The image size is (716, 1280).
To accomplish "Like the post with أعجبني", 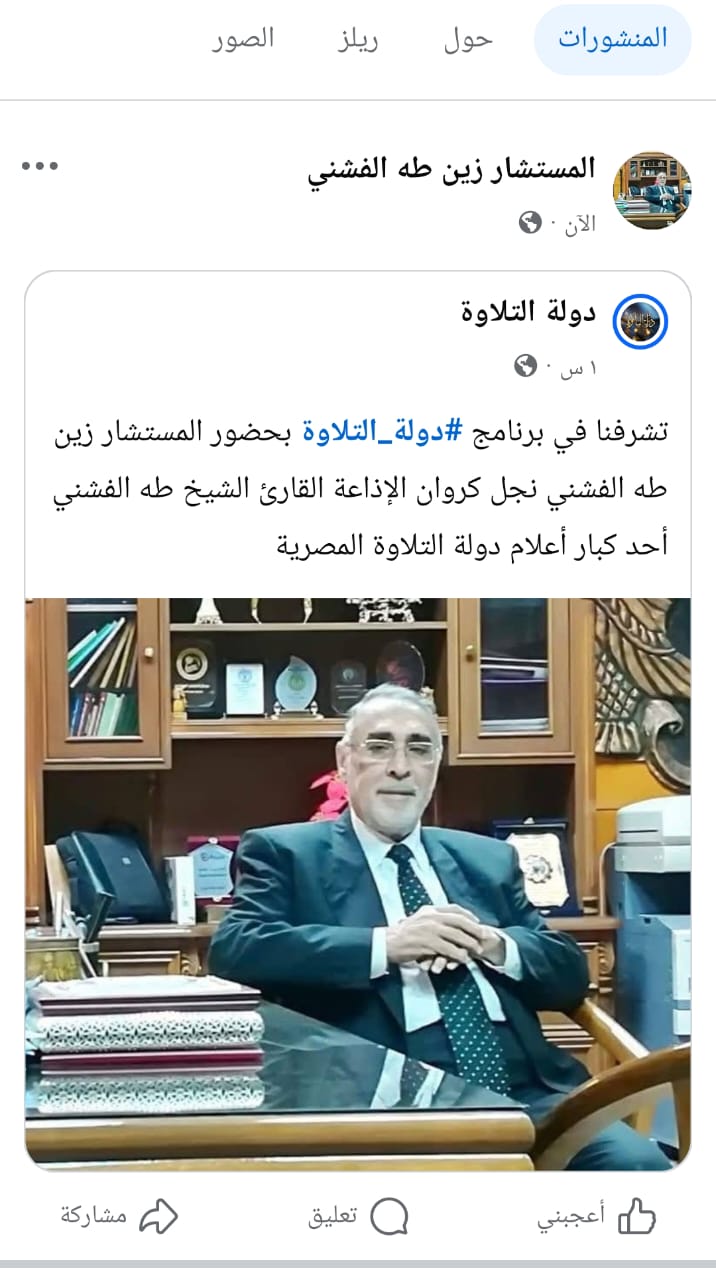I will tap(597, 1217).
